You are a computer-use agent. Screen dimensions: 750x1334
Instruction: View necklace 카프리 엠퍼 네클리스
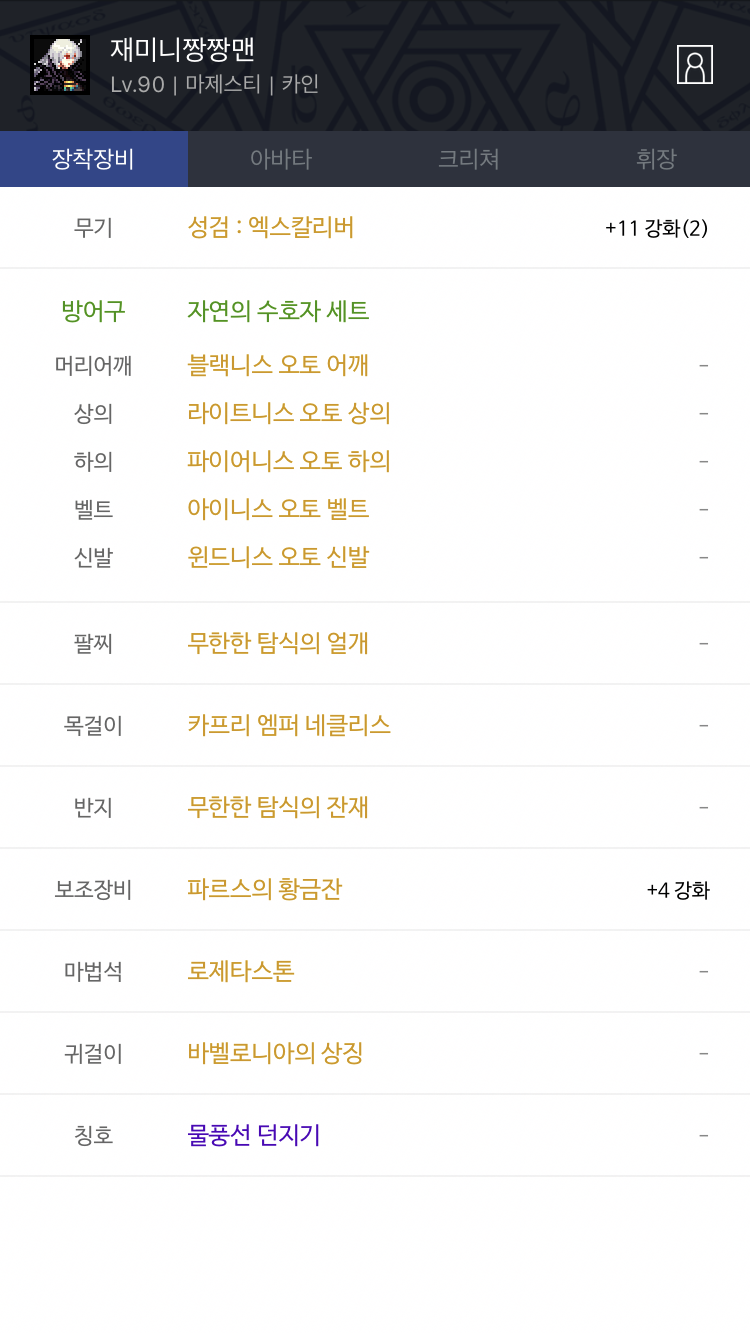coord(289,725)
